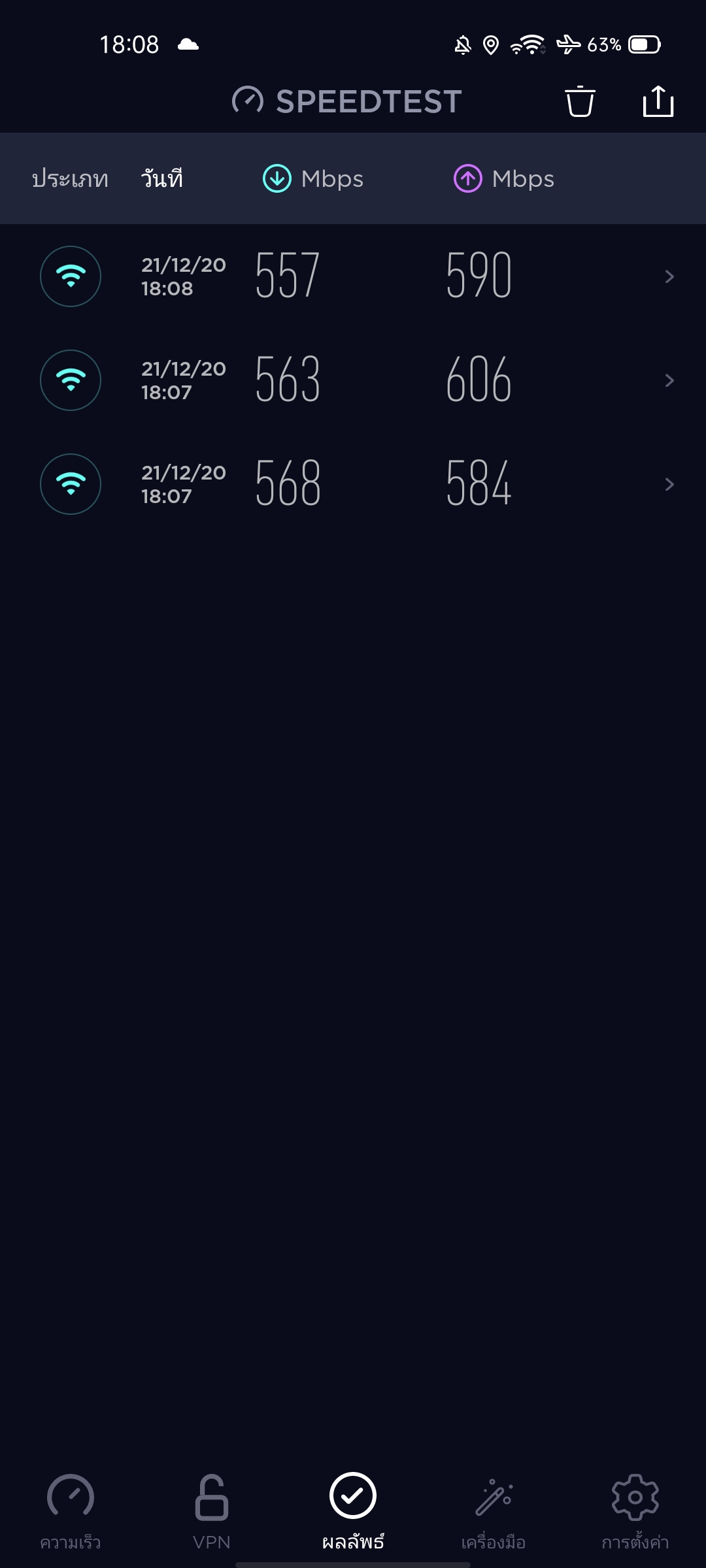Sort results by ประเภท column
706x1568 pixels.
point(70,179)
